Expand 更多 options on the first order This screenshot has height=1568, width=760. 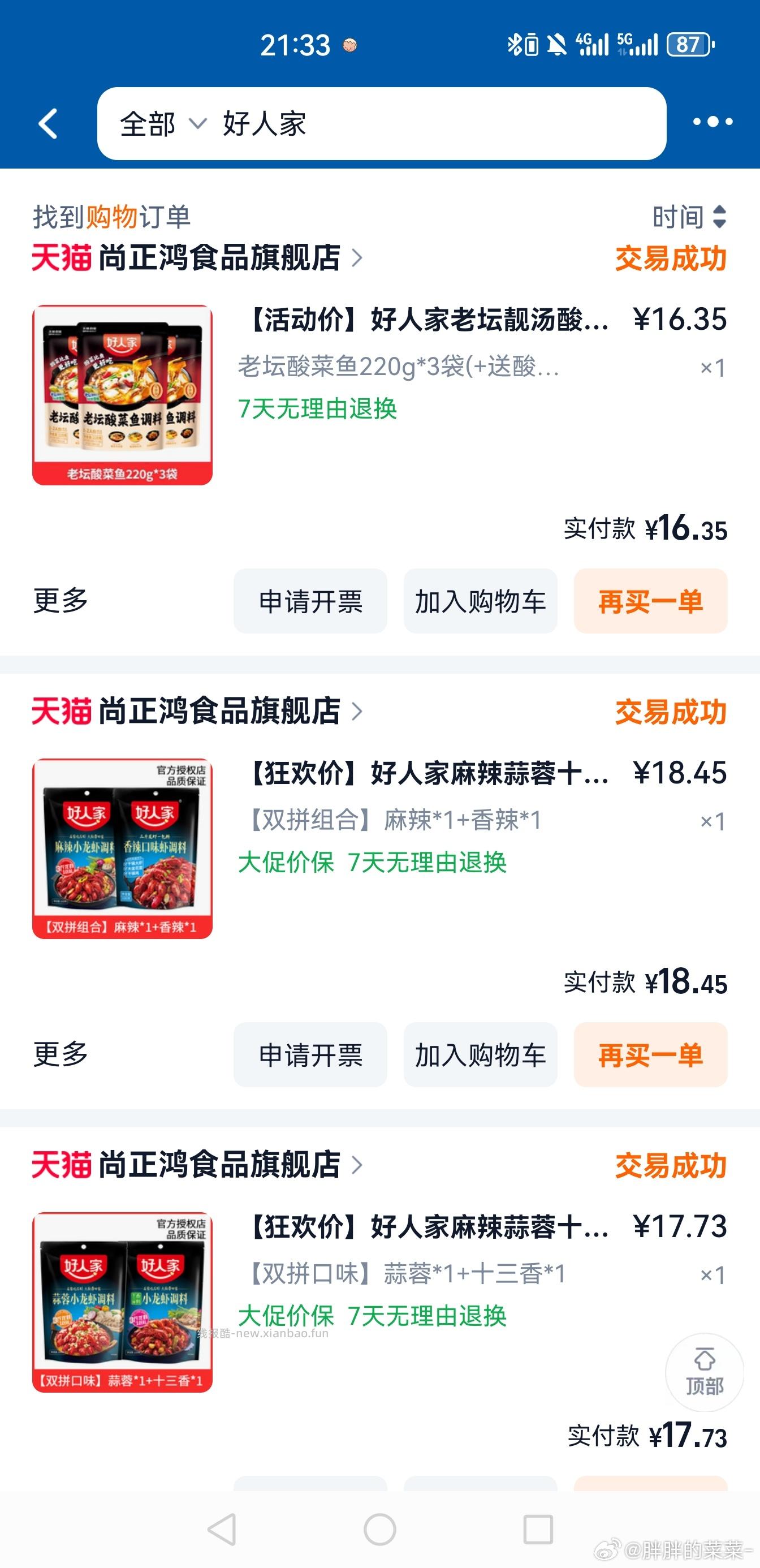tap(59, 600)
